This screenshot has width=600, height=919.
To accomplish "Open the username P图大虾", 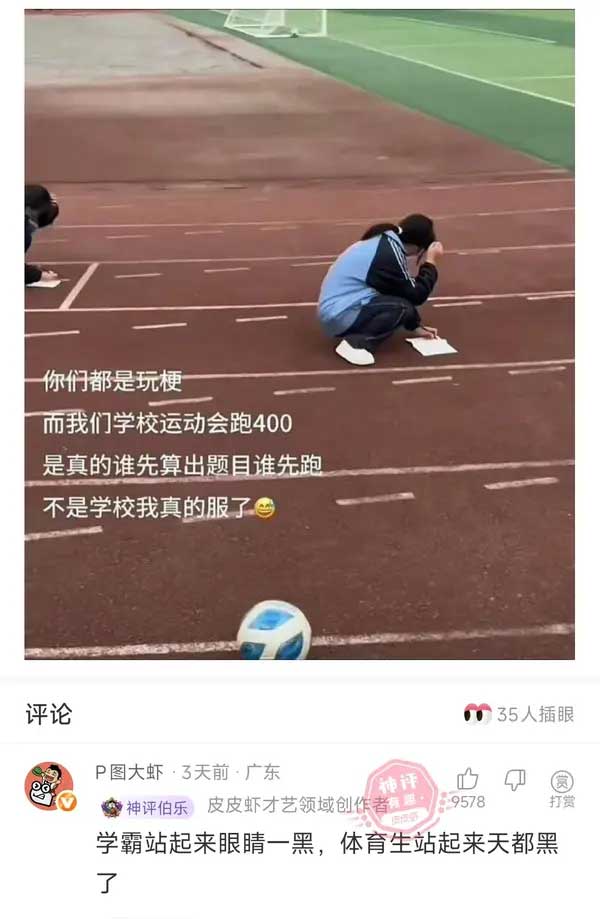I will click(129, 772).
